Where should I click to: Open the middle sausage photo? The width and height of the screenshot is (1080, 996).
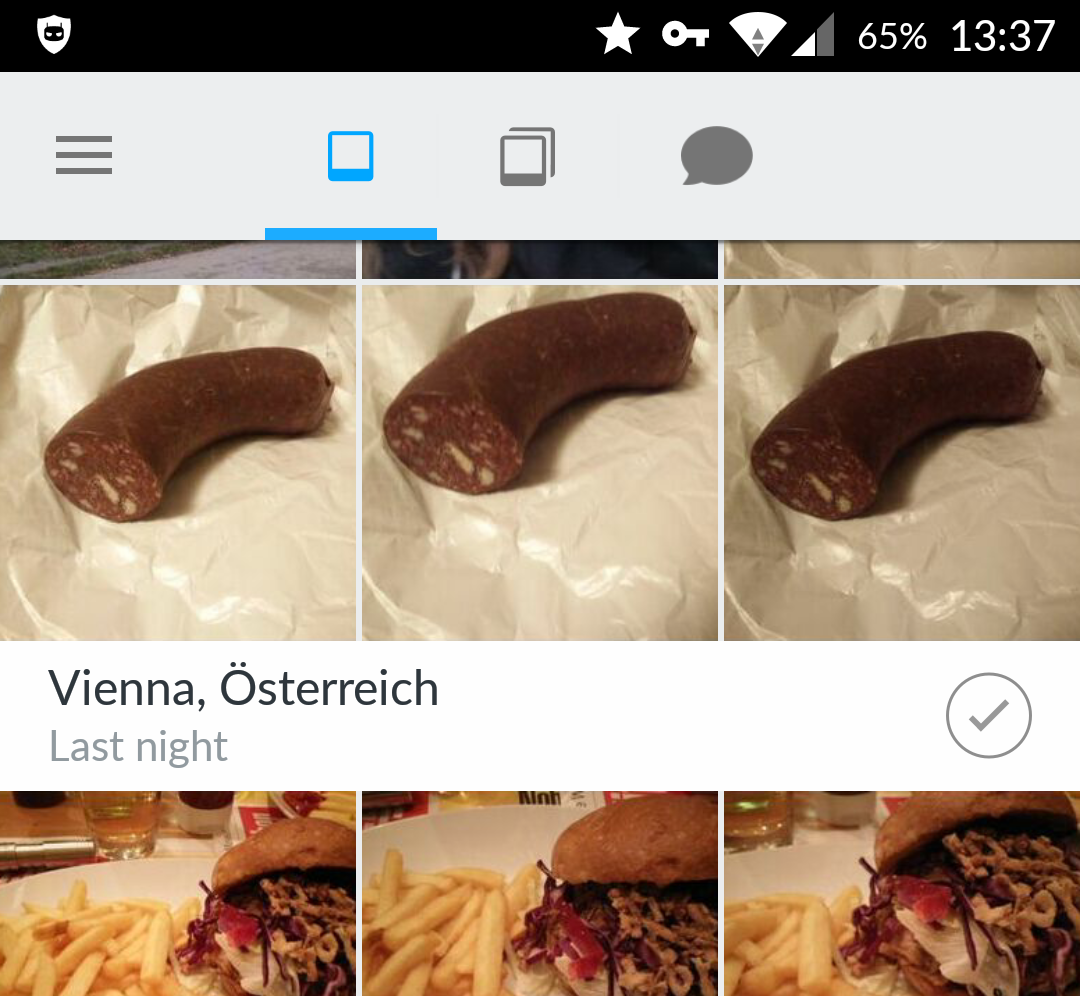540,462
